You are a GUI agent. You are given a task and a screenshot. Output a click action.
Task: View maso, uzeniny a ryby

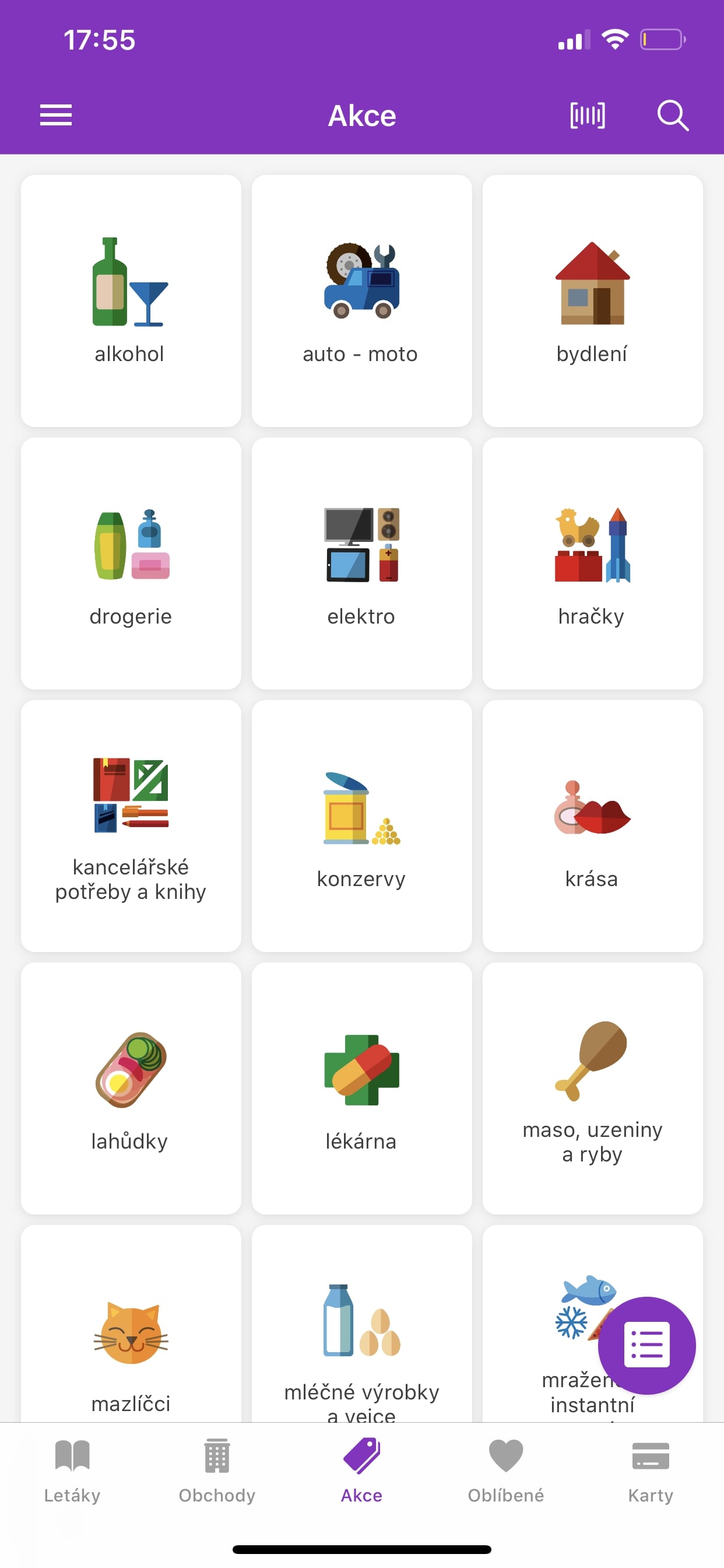pyautogui.click(x=593, y=1088)
